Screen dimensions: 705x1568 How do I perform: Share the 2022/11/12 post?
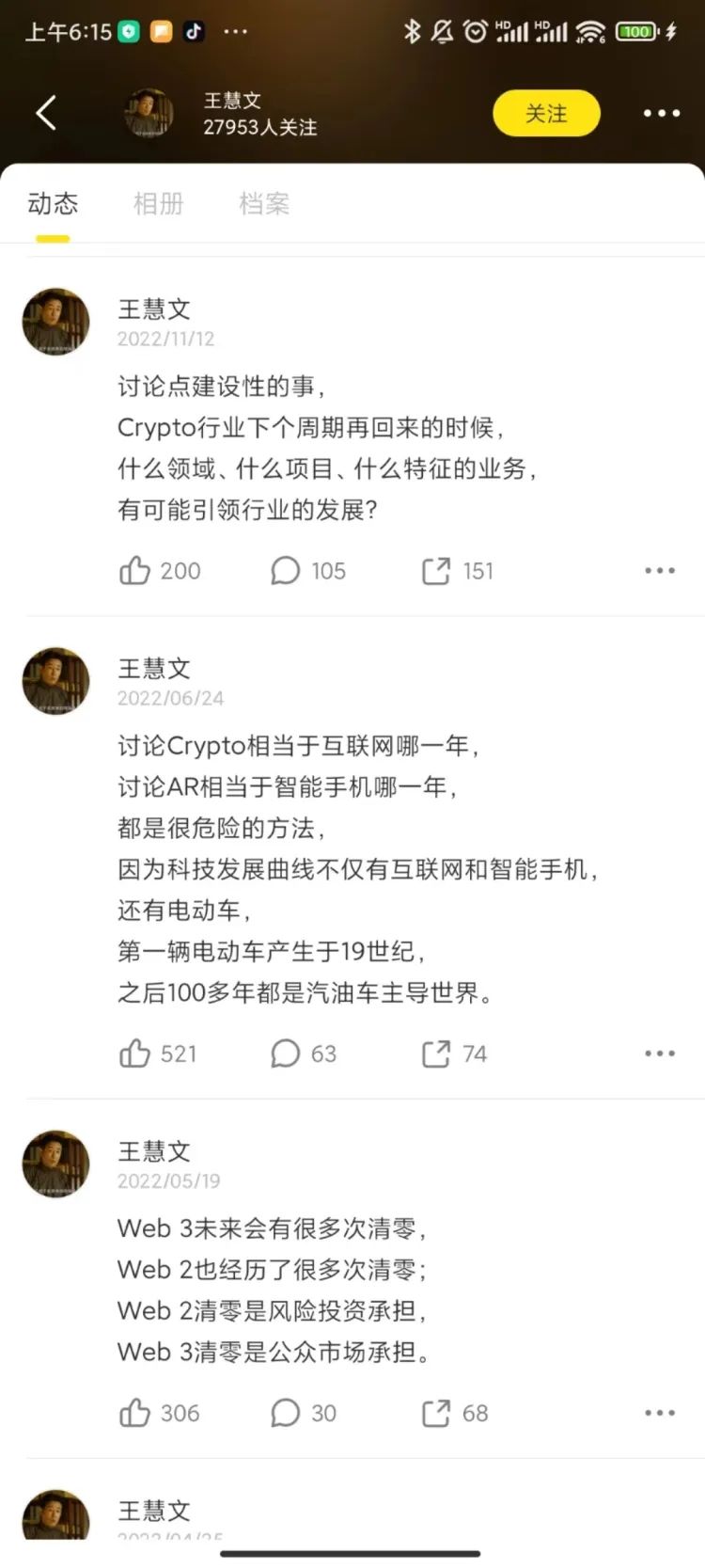pyautogui.click(x=435, y=571)
